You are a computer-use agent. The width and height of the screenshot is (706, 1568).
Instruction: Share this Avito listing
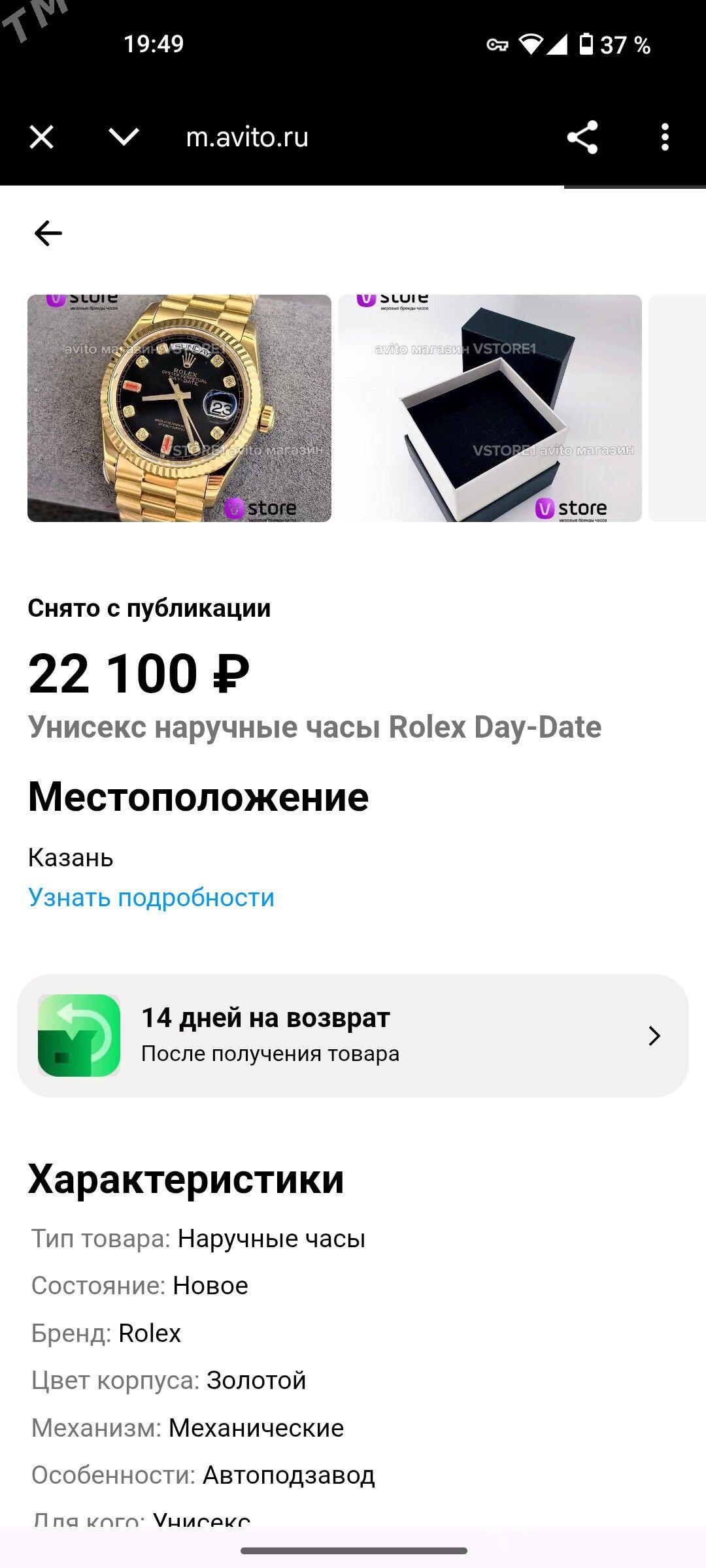582,137
